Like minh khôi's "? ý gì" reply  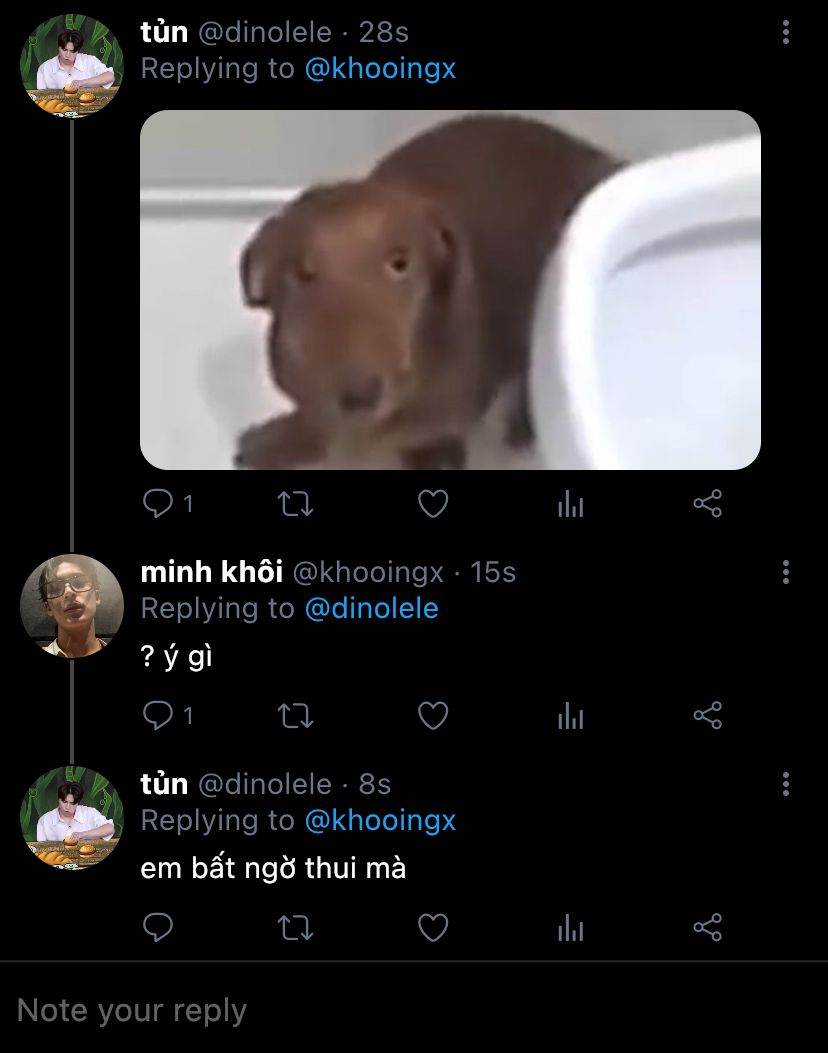click(433, 716)
